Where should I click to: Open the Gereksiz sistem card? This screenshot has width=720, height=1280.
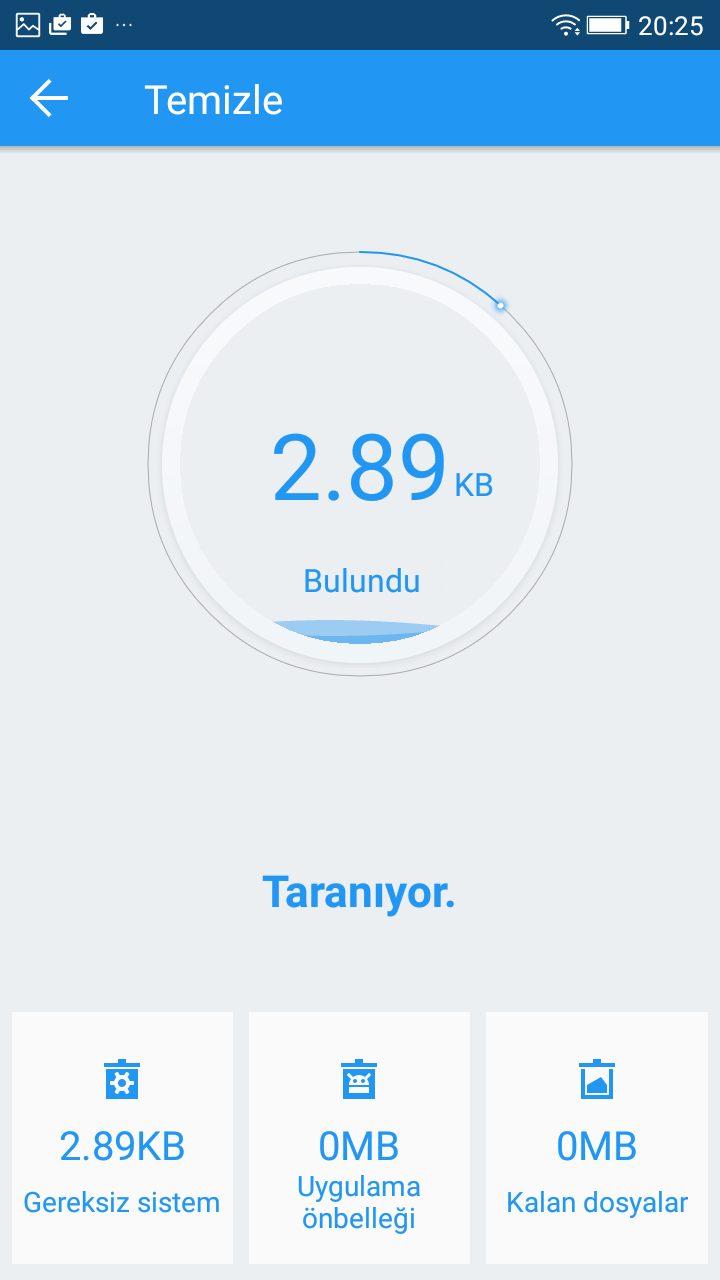pos(122,1137)
